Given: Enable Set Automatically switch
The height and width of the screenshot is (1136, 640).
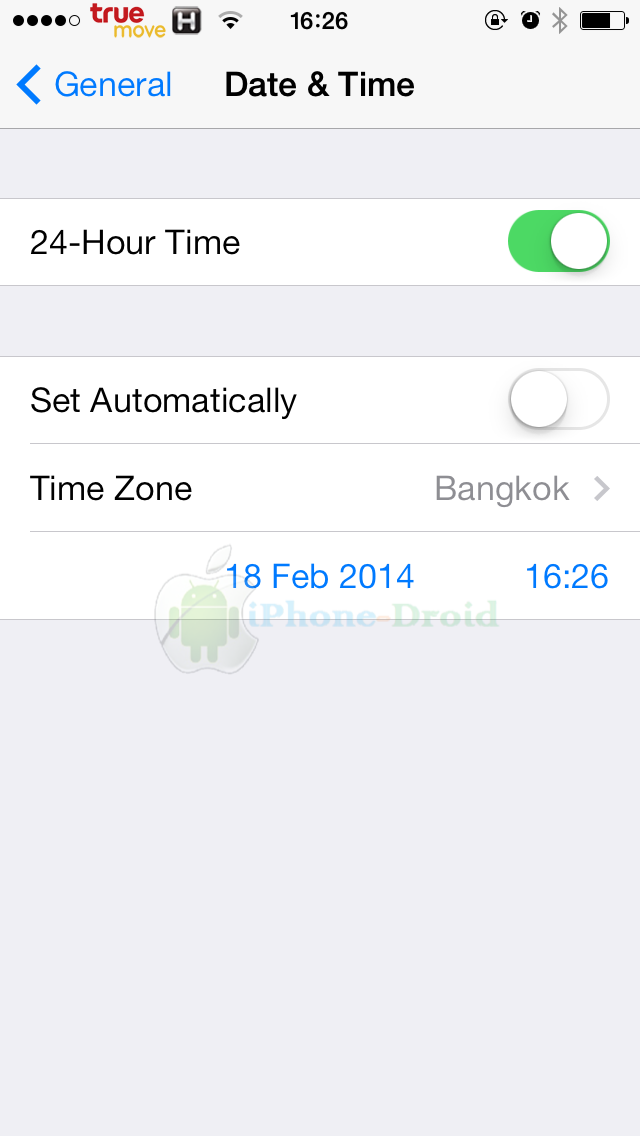Looking at the screenshot, I should (x=558, y=400).
